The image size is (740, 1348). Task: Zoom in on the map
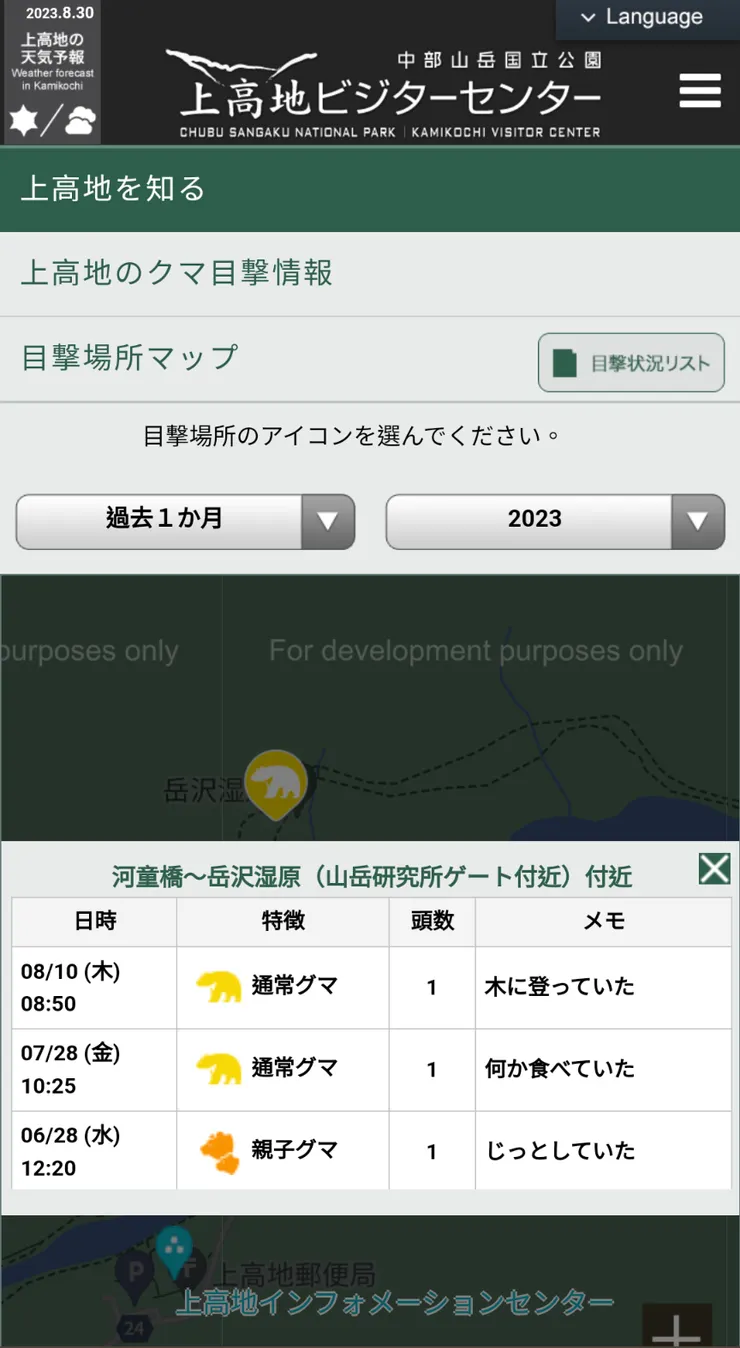[677, 1331]
